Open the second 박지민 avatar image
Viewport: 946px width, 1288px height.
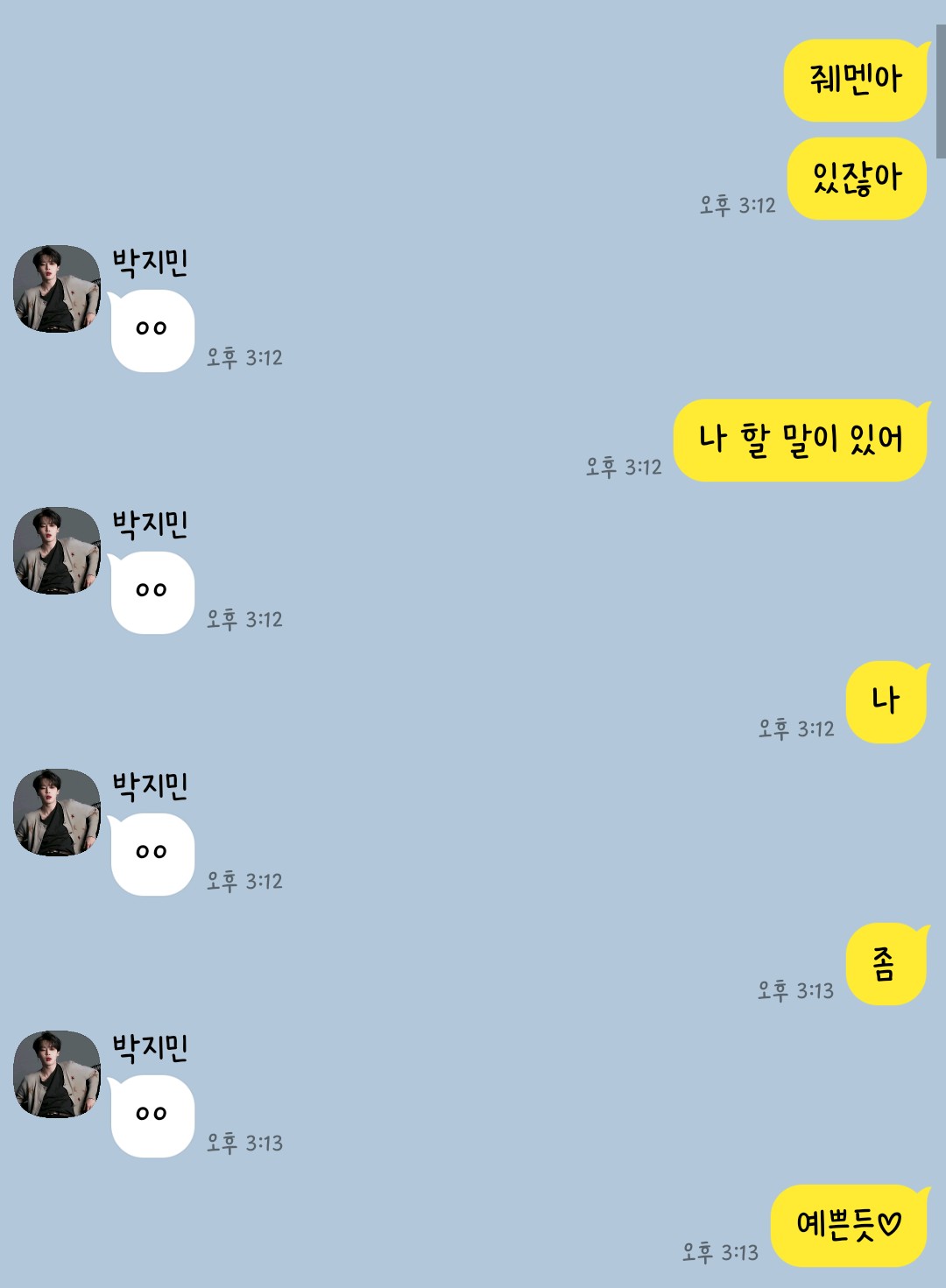click(x=54, y=550)
